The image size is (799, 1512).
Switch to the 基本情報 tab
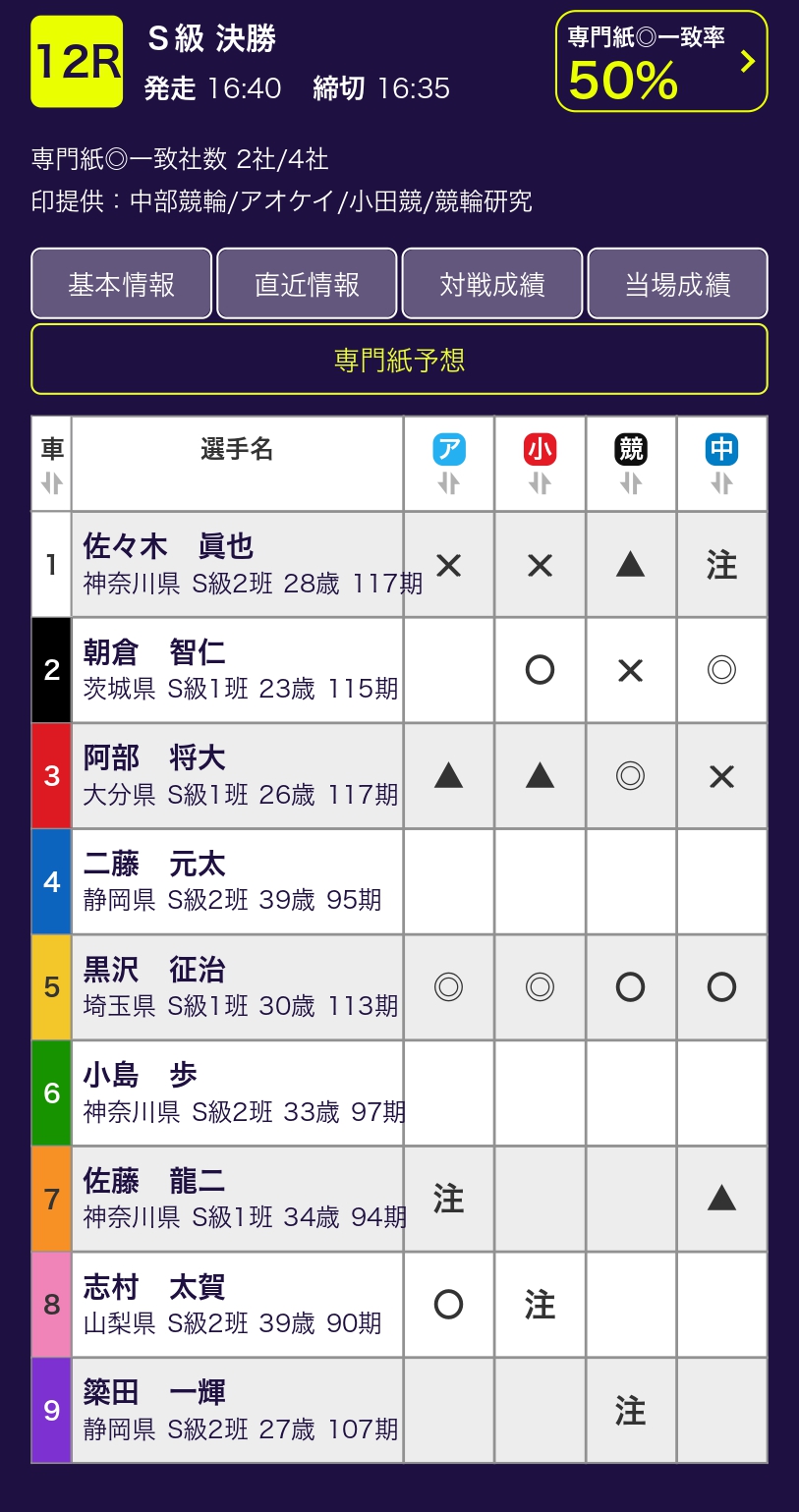[121, 284]
